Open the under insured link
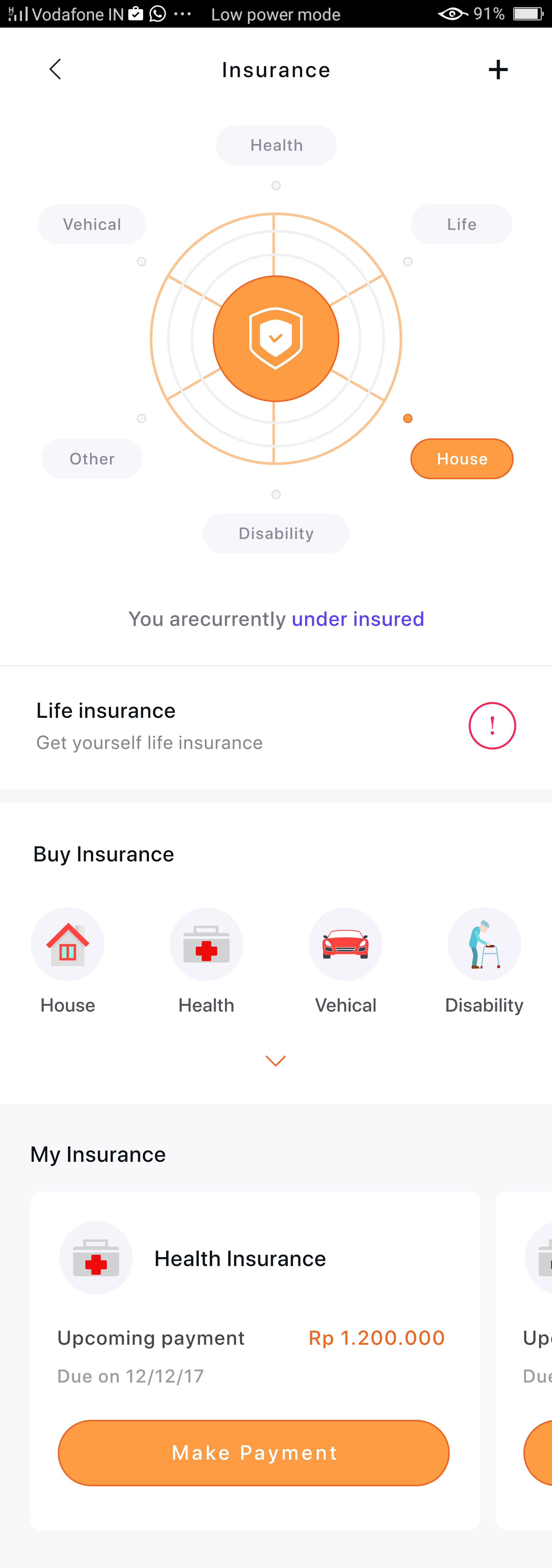 (x=358, y=619)
